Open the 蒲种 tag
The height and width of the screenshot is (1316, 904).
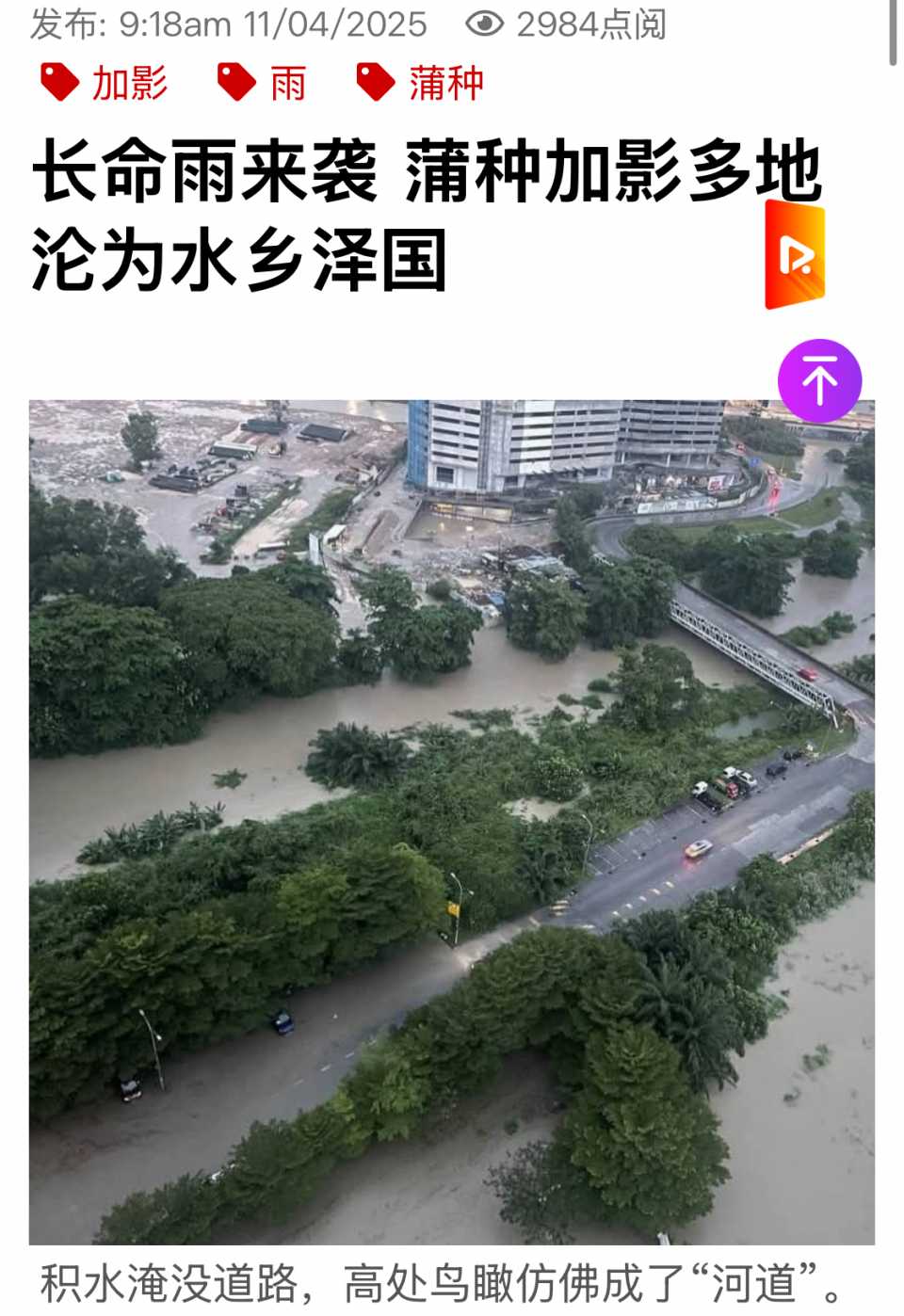tap(422, 83)
